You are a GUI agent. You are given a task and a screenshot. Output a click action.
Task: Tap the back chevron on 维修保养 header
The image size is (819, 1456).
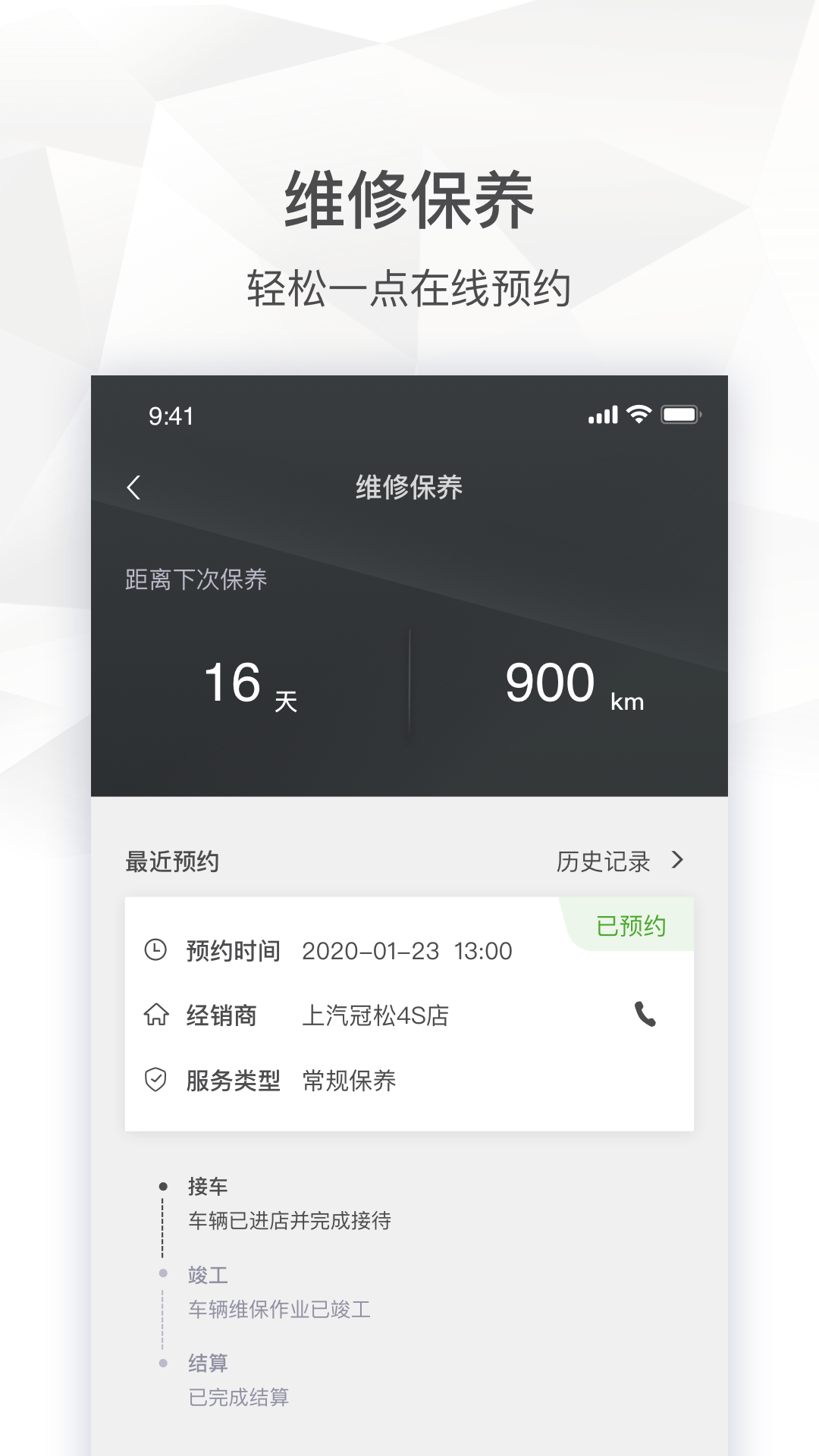click(134, 488)
